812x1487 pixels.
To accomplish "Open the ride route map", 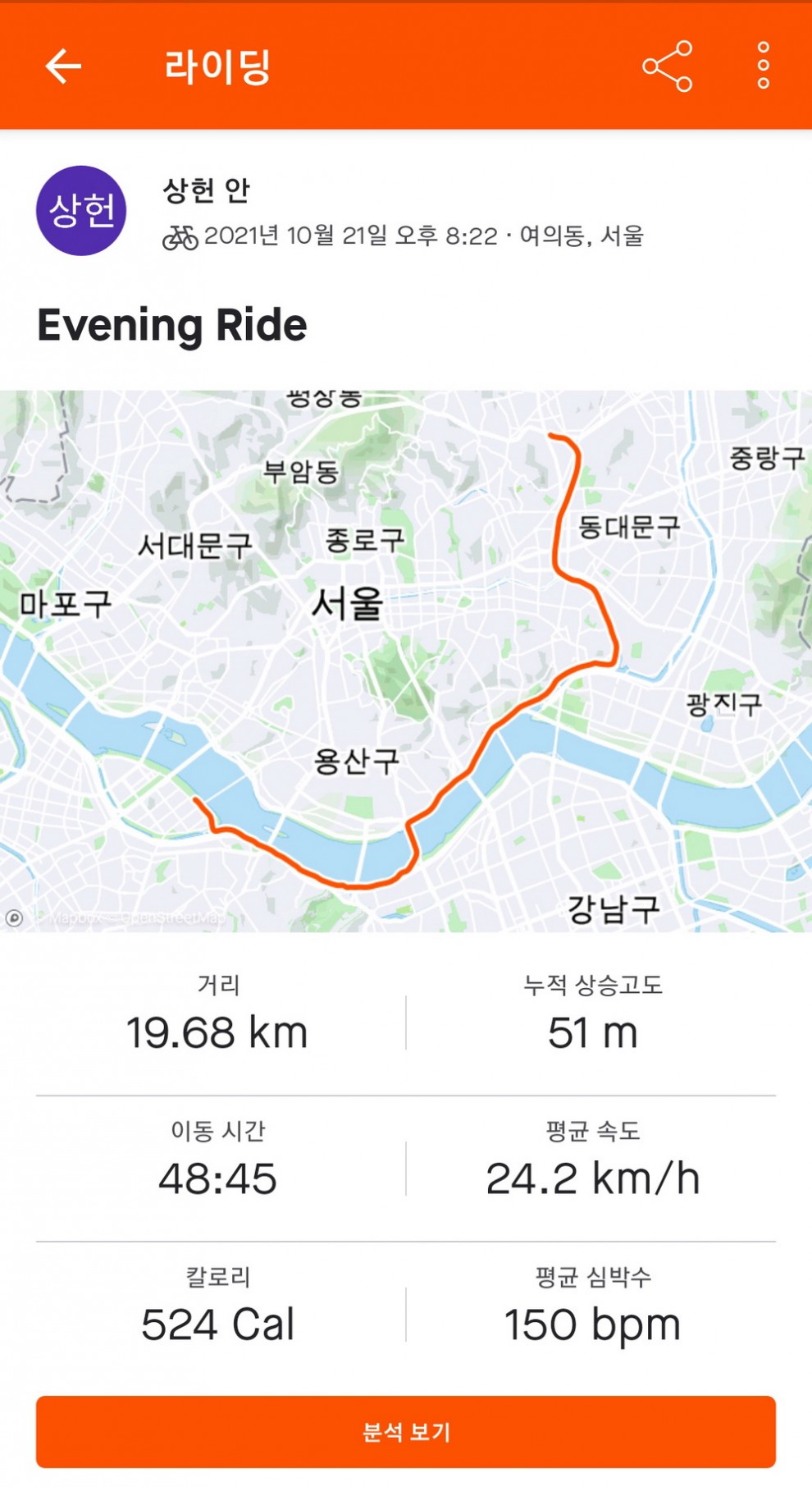I will point(406,661).
